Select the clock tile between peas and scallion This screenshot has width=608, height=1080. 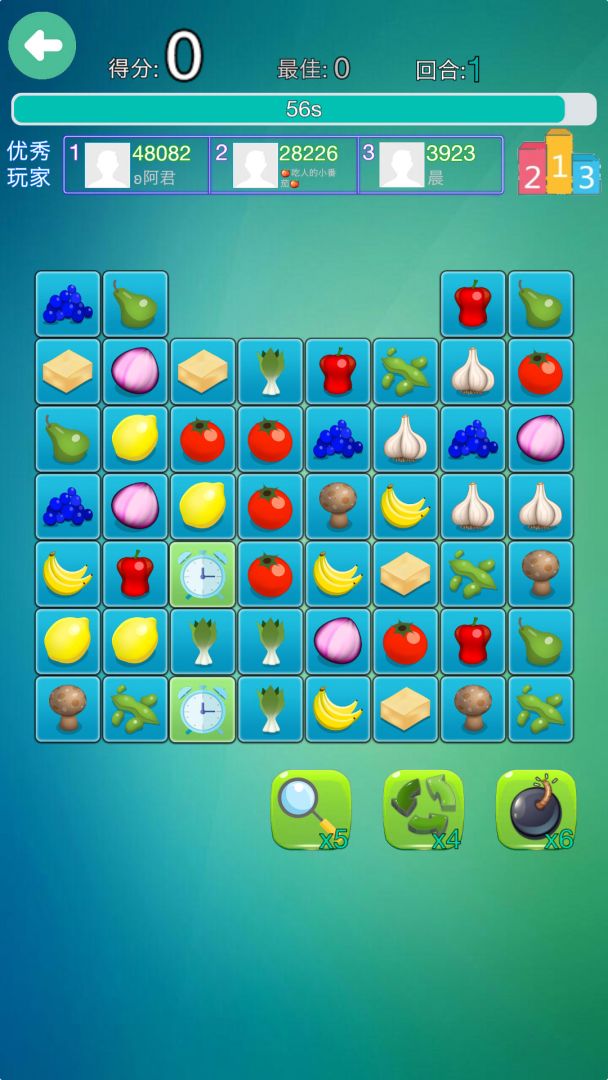point(203,709)
